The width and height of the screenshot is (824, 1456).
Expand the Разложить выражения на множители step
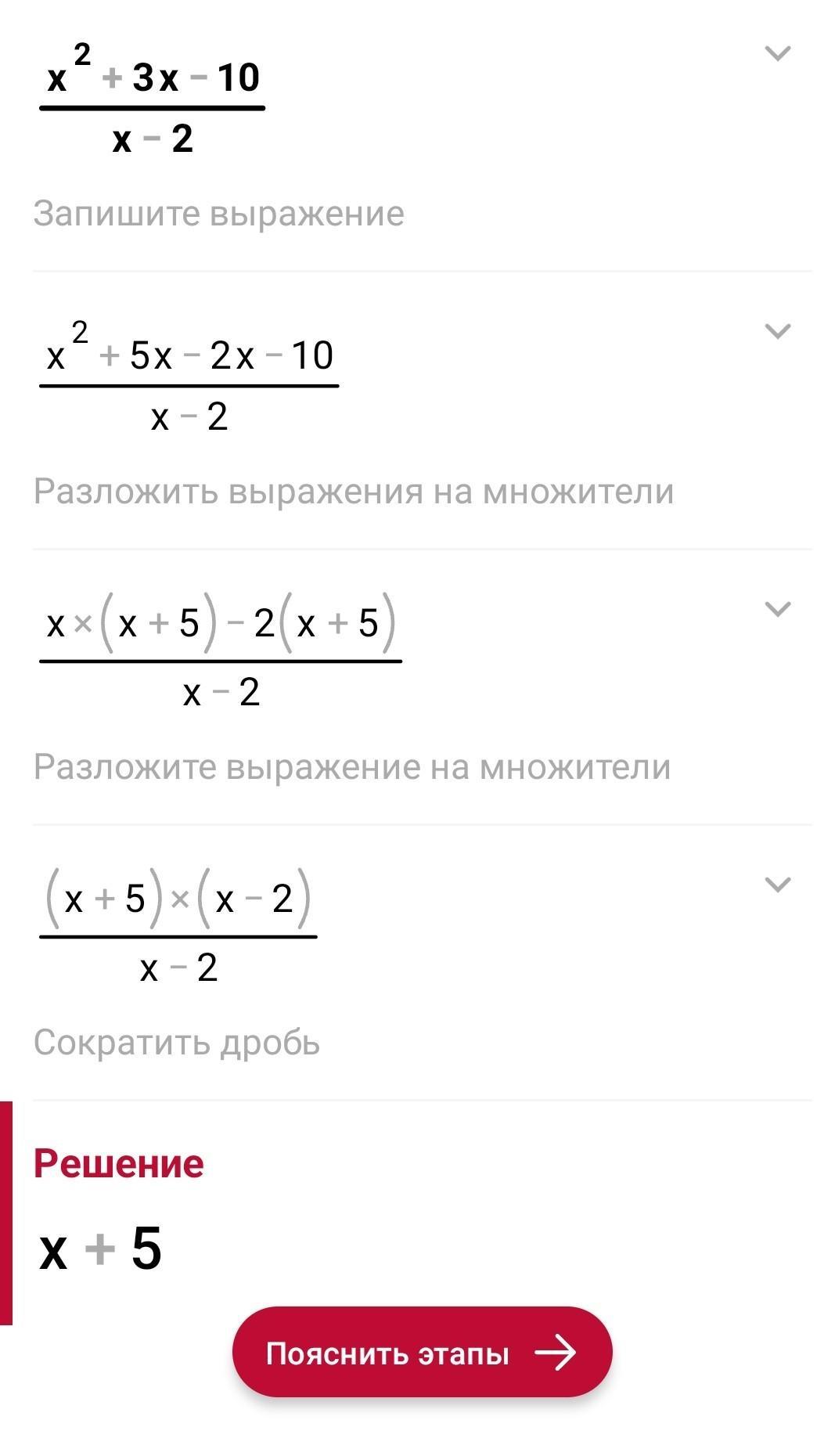pyautogui.click(x=777, y=331)
